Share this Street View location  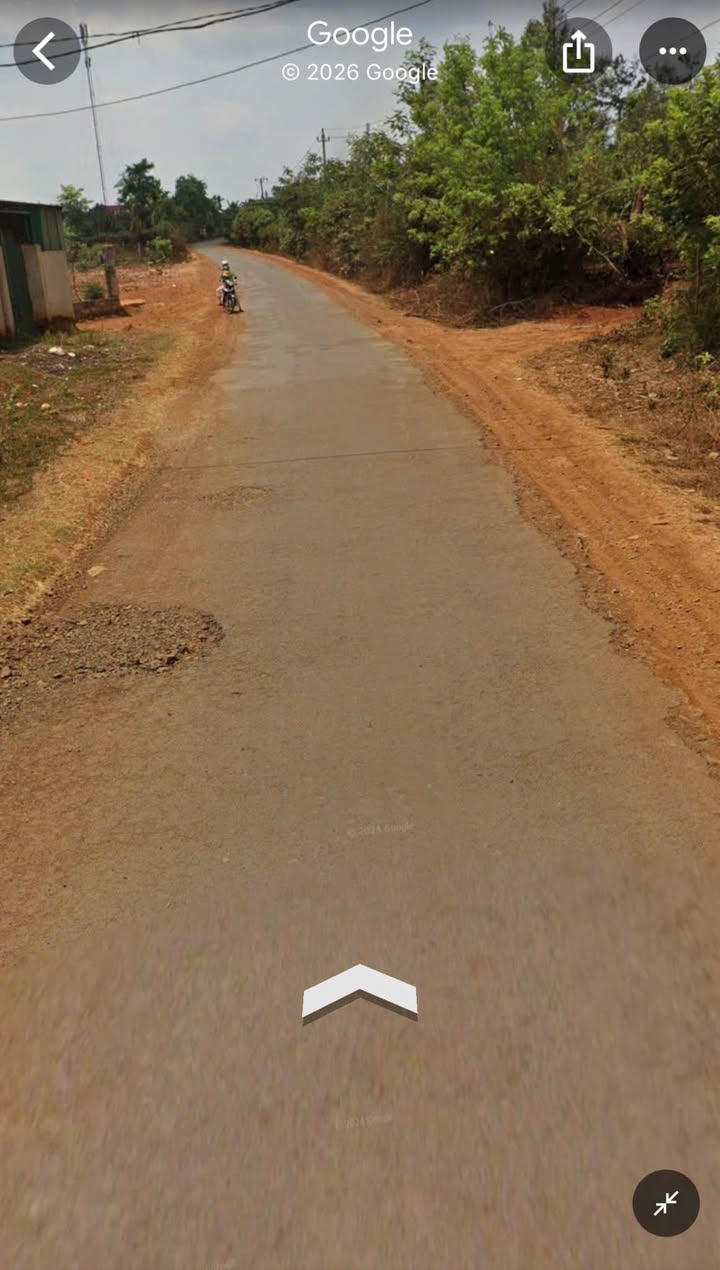pos(579,51)
